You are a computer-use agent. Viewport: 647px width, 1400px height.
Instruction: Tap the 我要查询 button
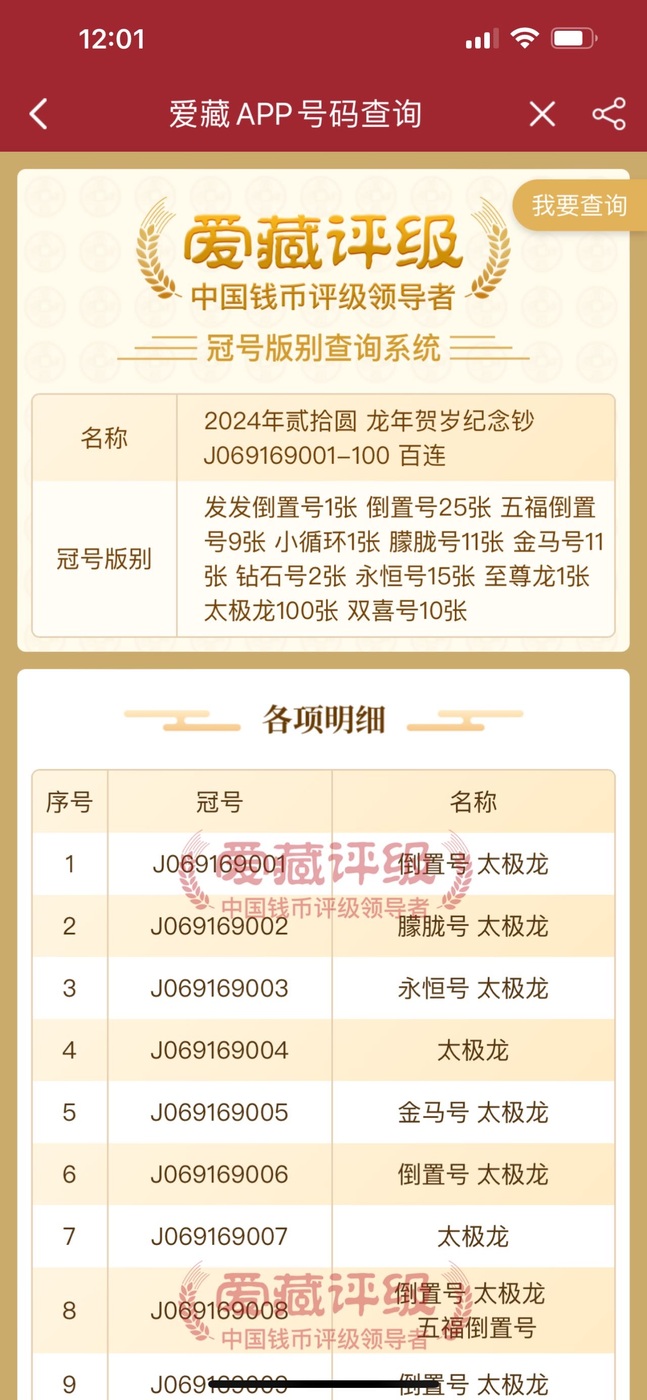coord(579,206)
